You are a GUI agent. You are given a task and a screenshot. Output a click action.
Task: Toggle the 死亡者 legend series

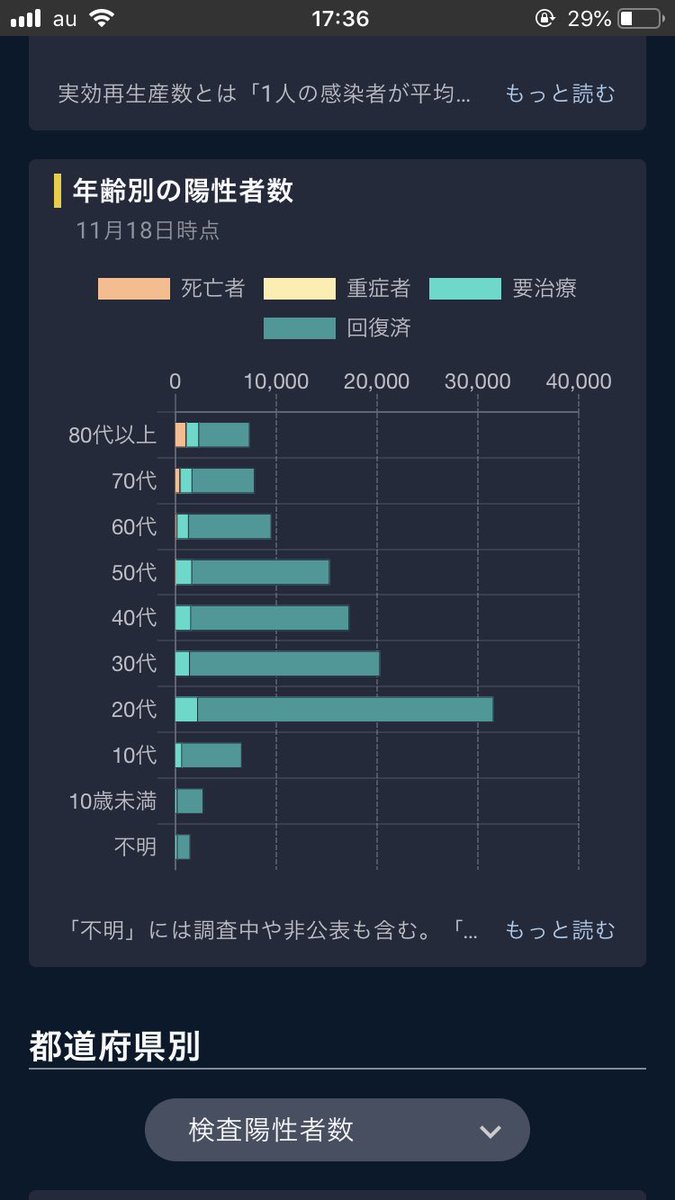coord(171,289)
